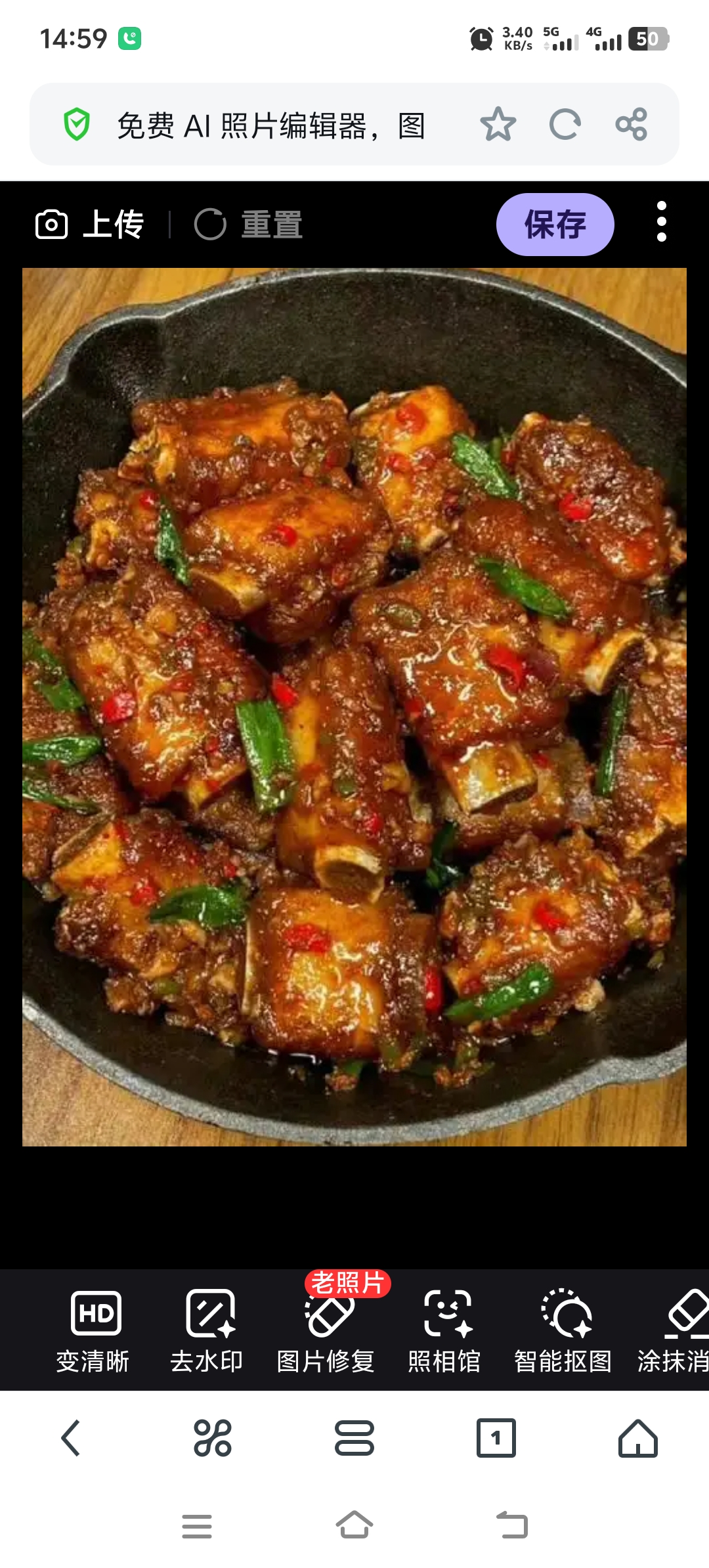This screenshot has height=1568, width=709.
Task: View open tabs with the 1 counter
Action: click(496, 1438)
